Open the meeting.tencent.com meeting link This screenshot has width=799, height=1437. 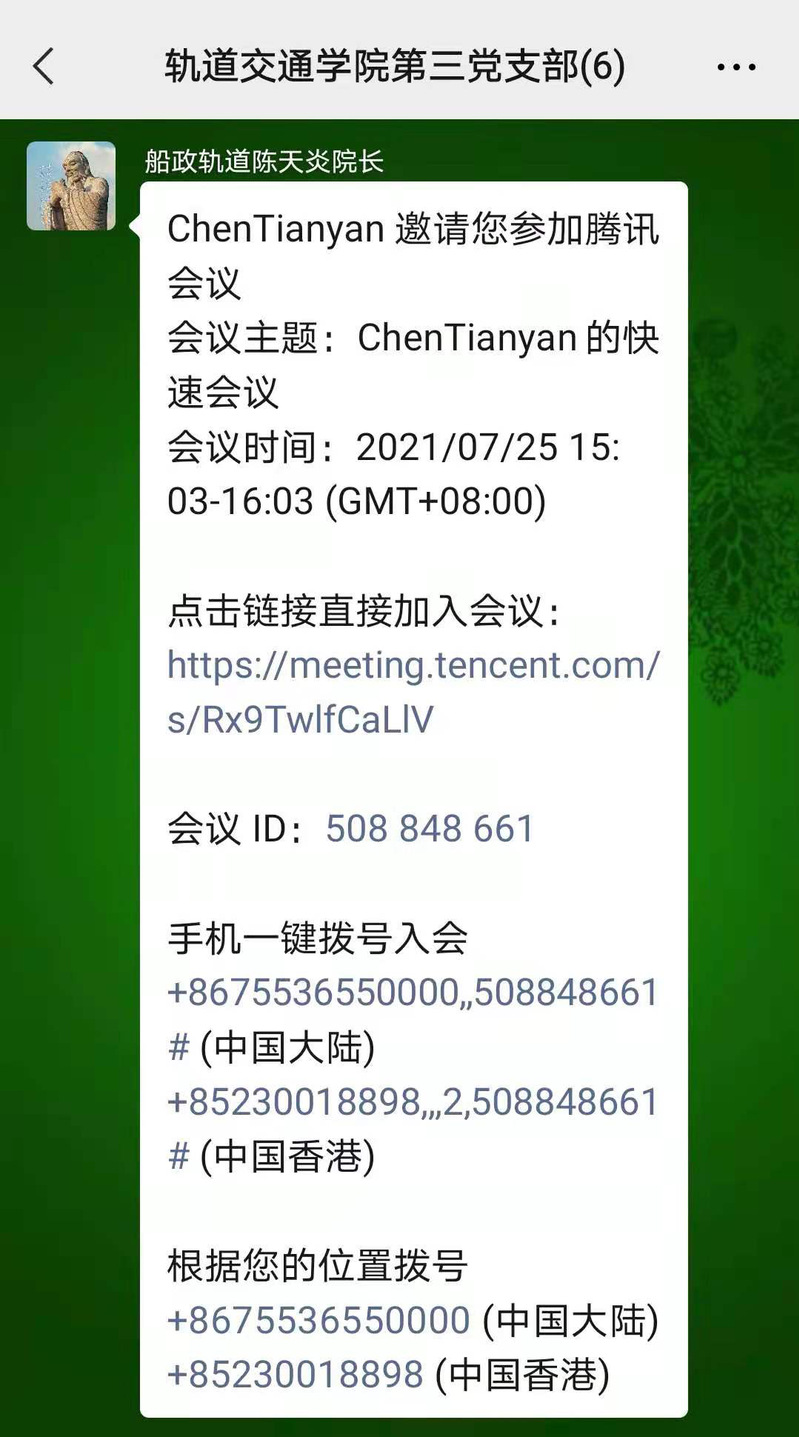tap(412, 666)
